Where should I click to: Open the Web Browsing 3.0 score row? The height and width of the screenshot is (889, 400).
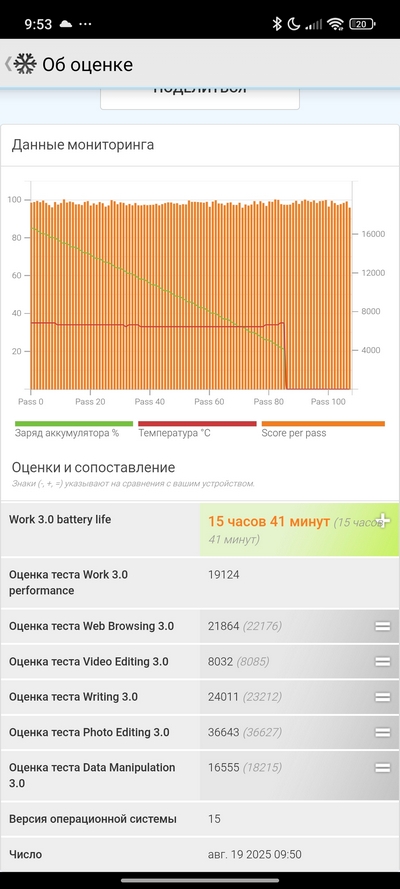pos(200,626)
